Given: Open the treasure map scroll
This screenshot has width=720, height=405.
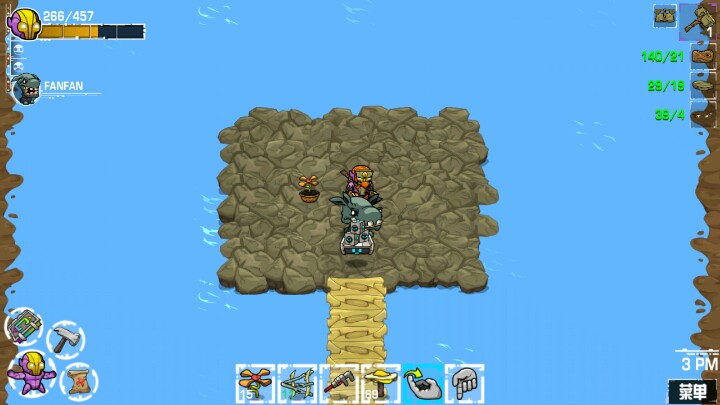Looking at the screenshot, I should pos(79,381).
